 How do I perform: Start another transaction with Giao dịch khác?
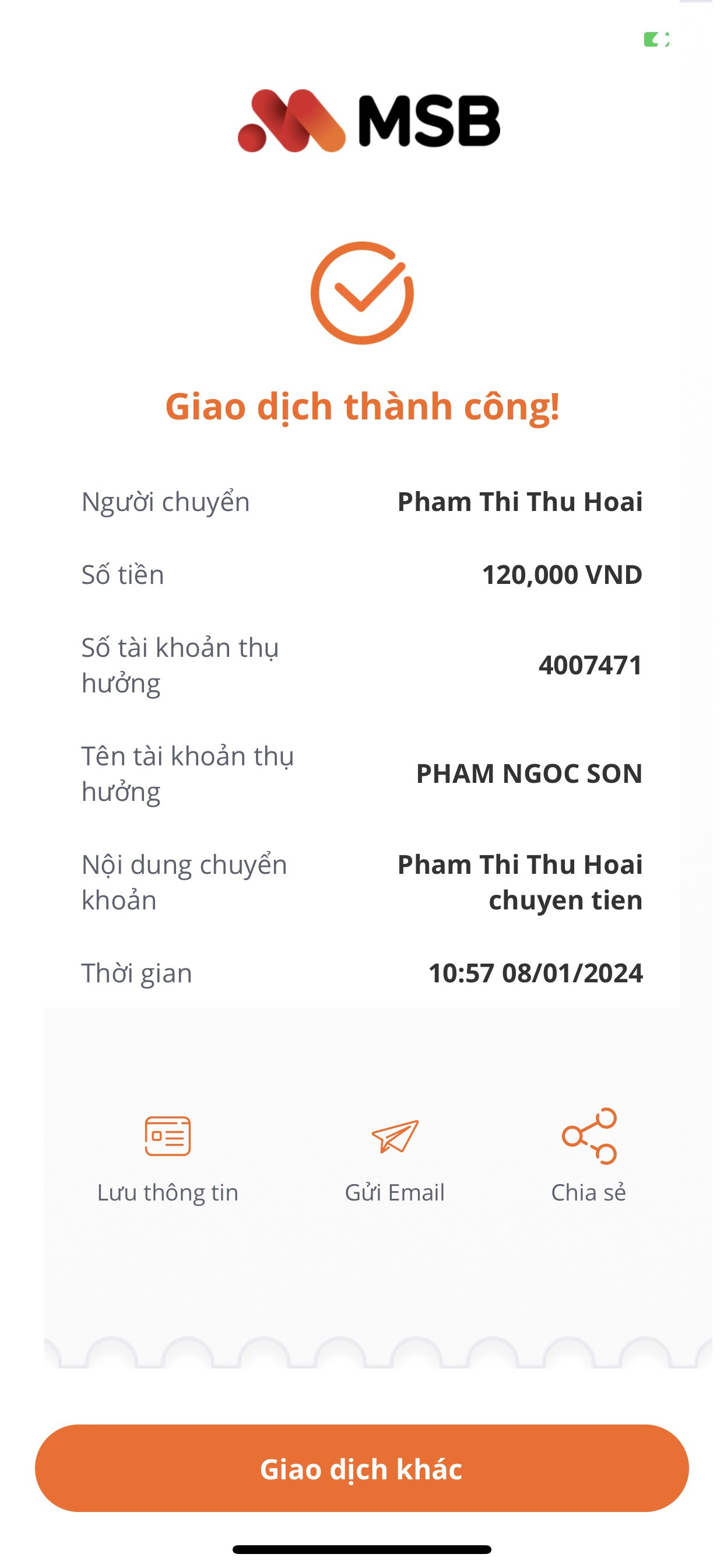[x=361, y=1468]
